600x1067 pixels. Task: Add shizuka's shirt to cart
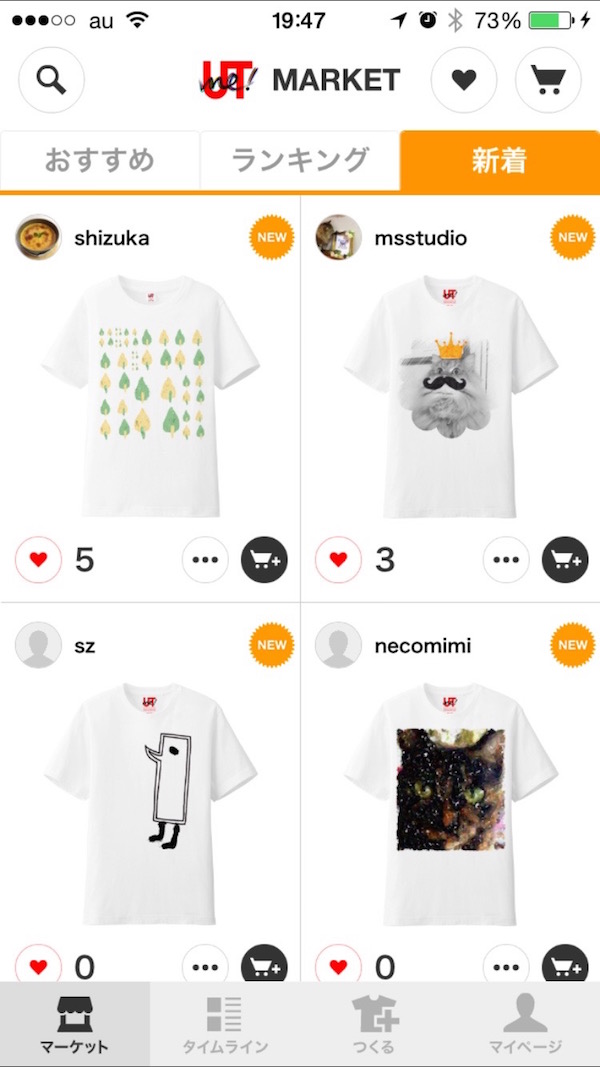click(265, 560)
